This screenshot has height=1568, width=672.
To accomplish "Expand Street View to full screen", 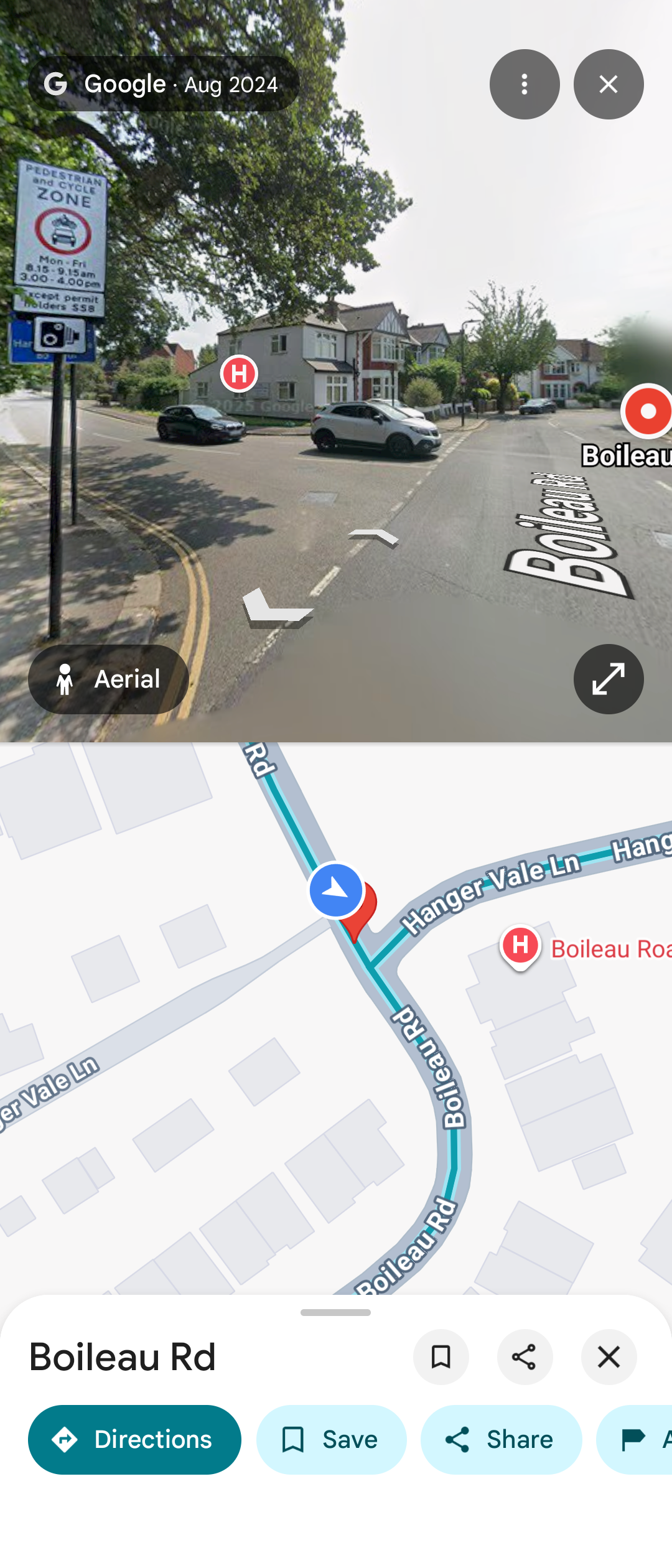I will pos(608,678).
